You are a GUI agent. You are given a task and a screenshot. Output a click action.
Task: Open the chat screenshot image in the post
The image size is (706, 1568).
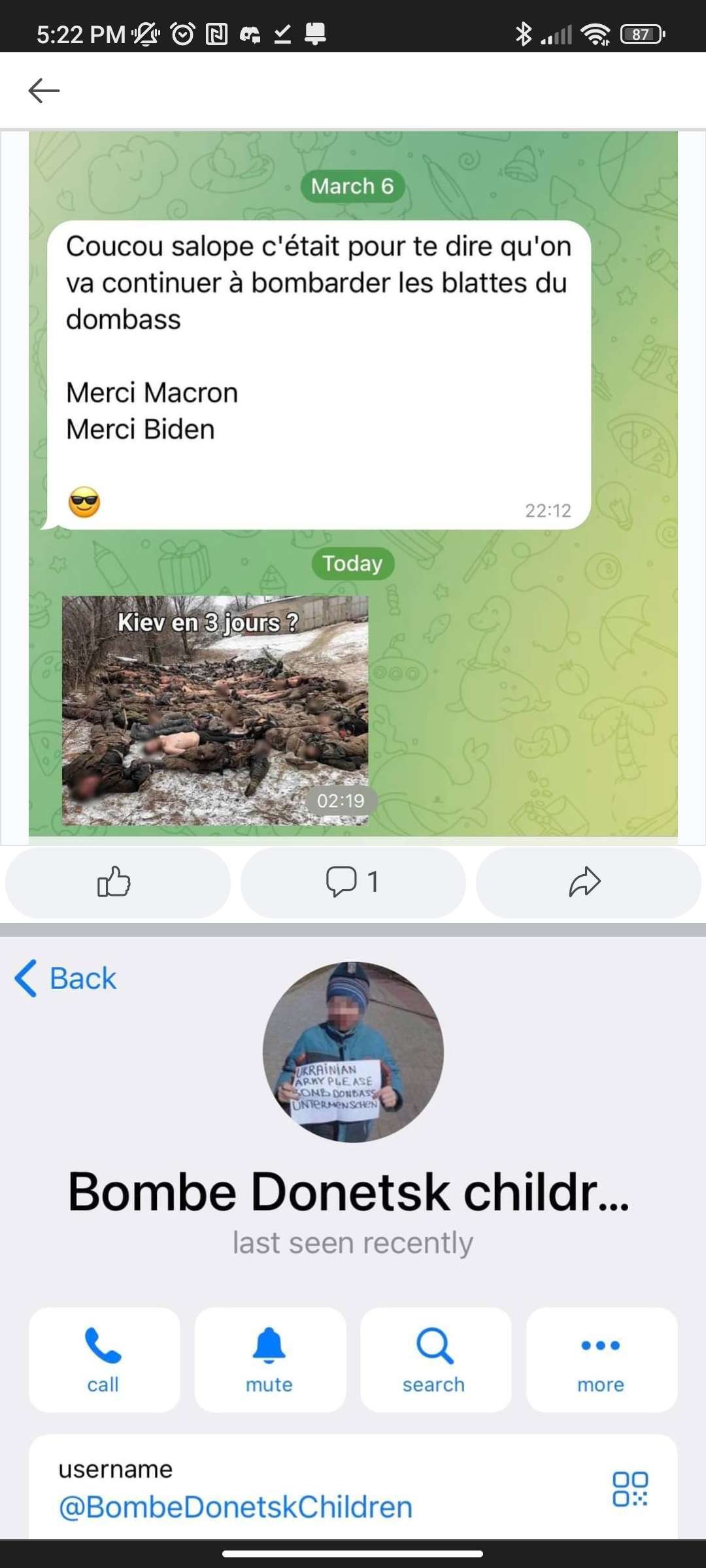click(x=353, y=483)
